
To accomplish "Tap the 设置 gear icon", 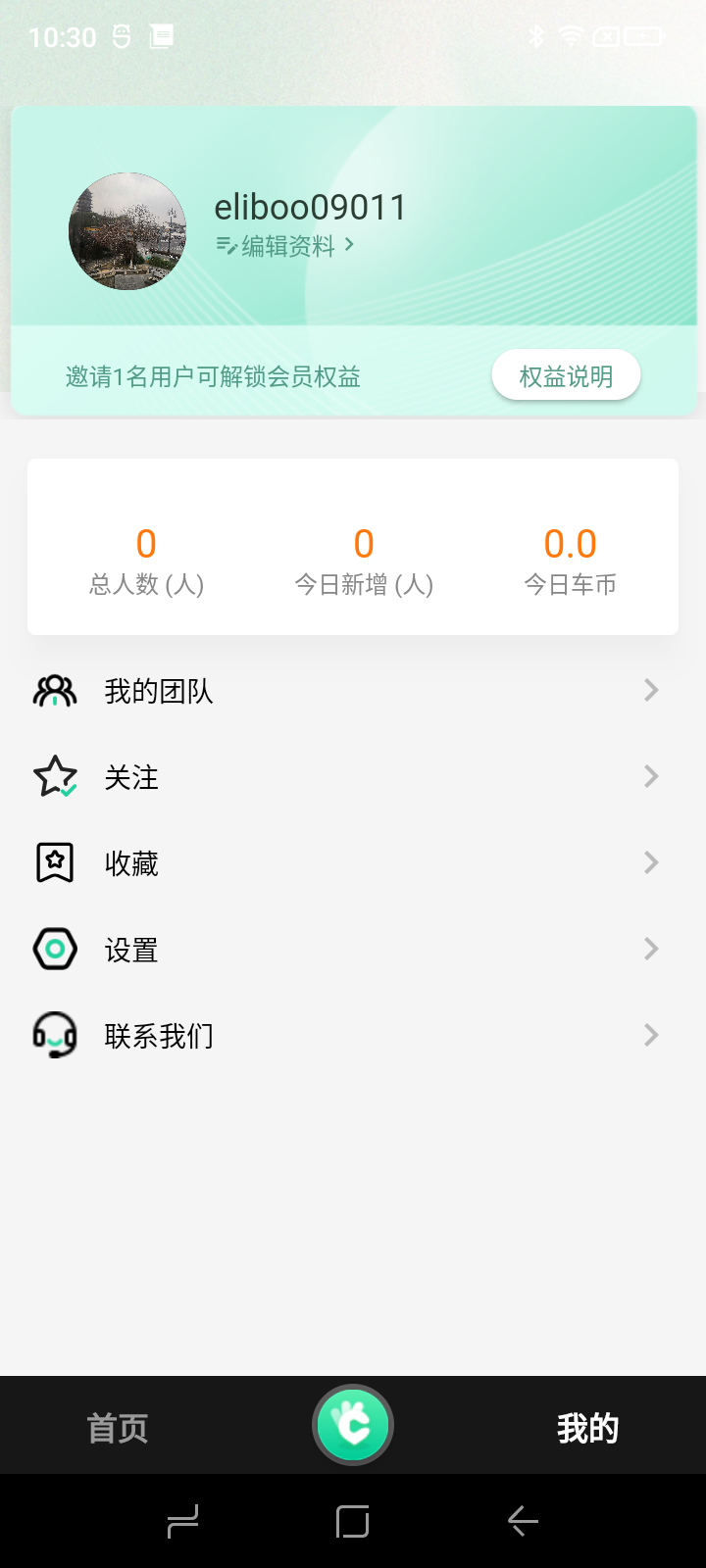I will (x=54, y=949).
